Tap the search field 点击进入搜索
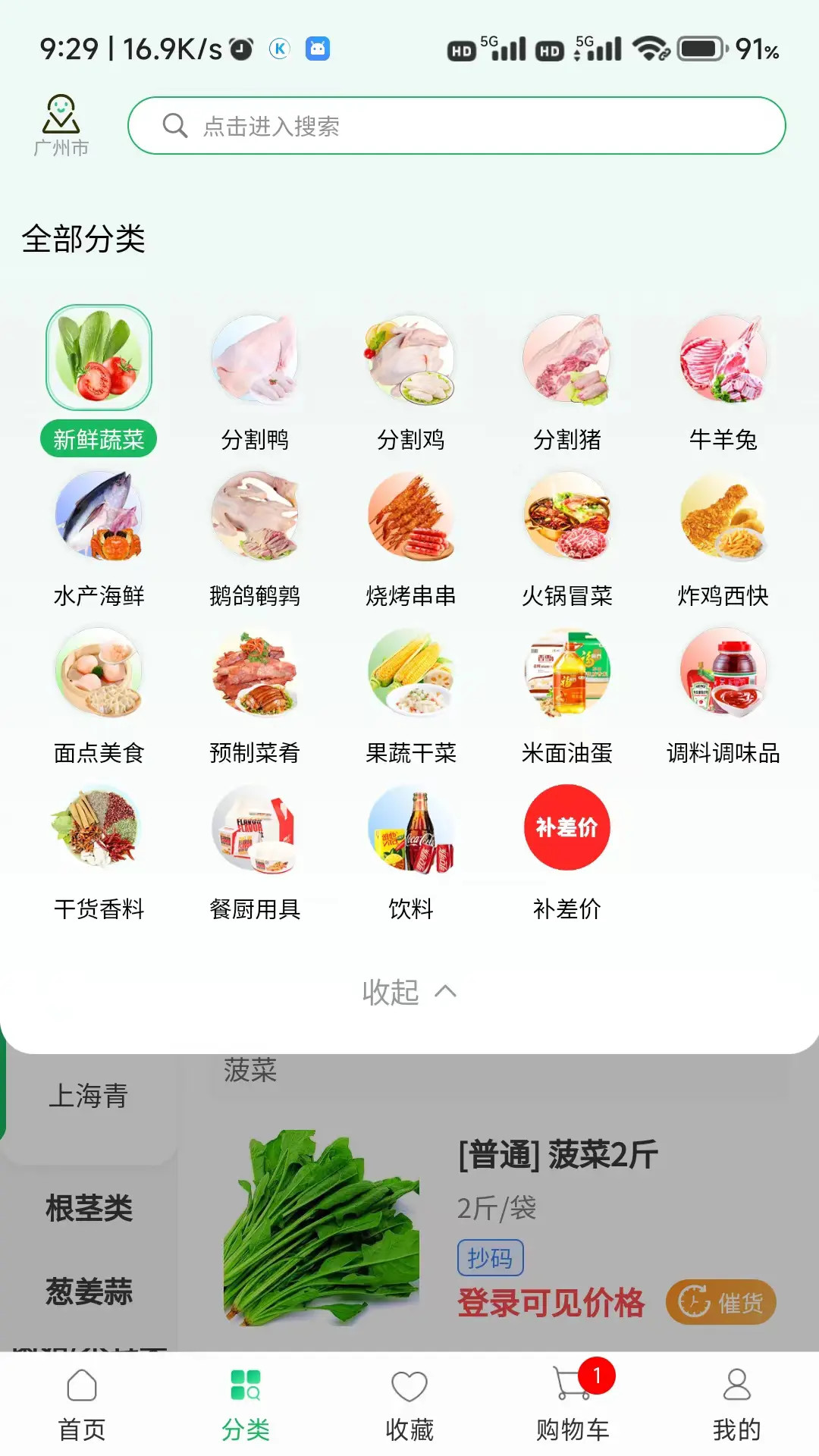 (x=458, y=125)
